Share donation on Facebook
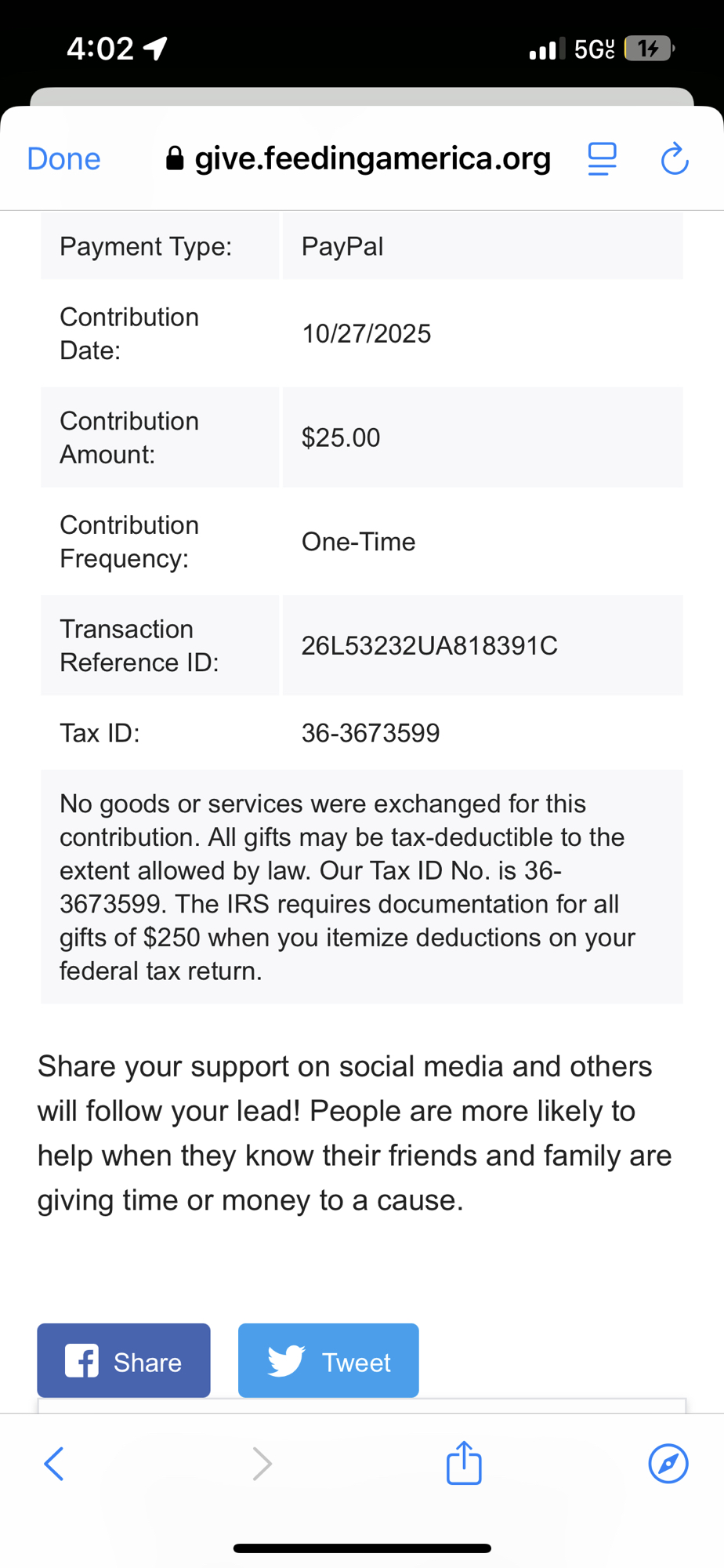The image size is (724, 1568). click(124, 1360)
